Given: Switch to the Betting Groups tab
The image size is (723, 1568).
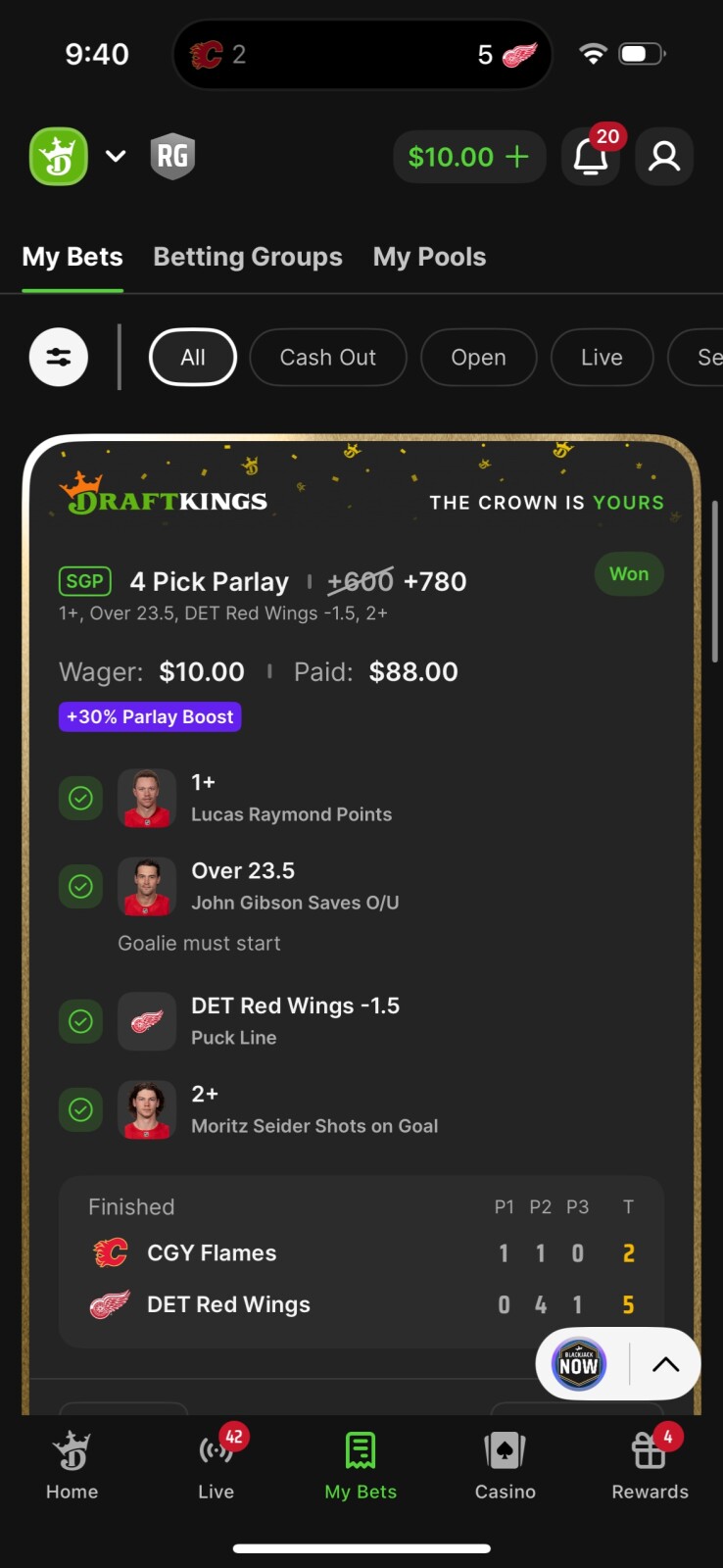Looking at the screenshot, I should 248,257.
